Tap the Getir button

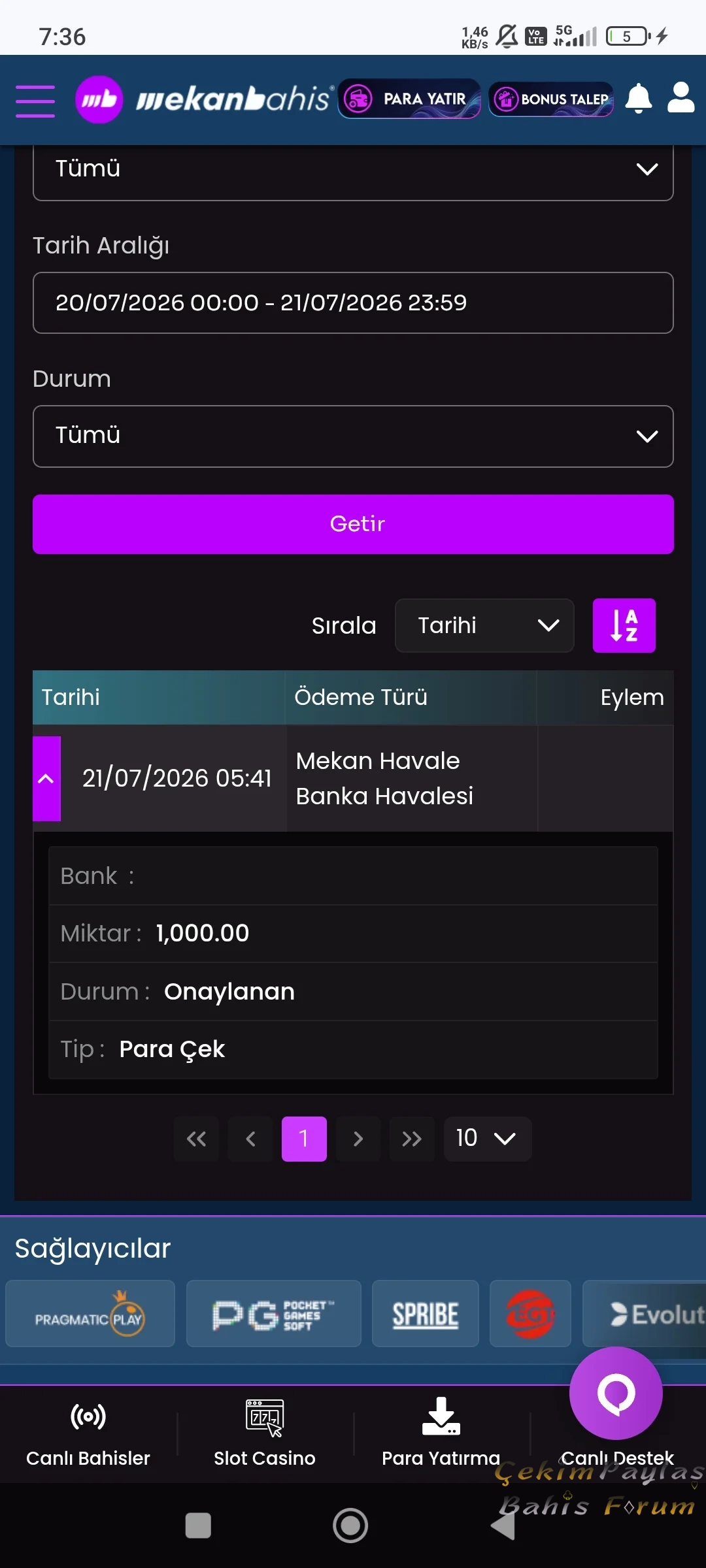click(353, 524)
